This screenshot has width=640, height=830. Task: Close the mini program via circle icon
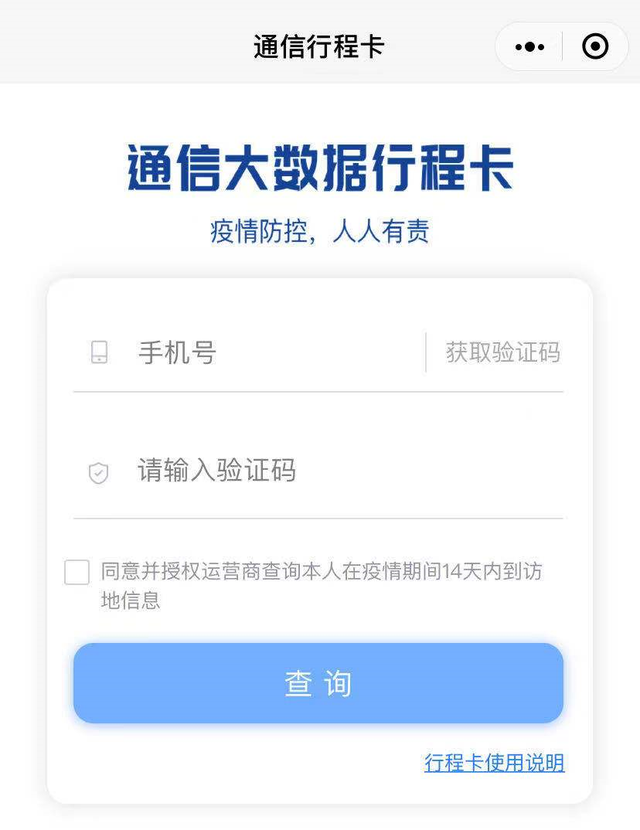point(595,47)
